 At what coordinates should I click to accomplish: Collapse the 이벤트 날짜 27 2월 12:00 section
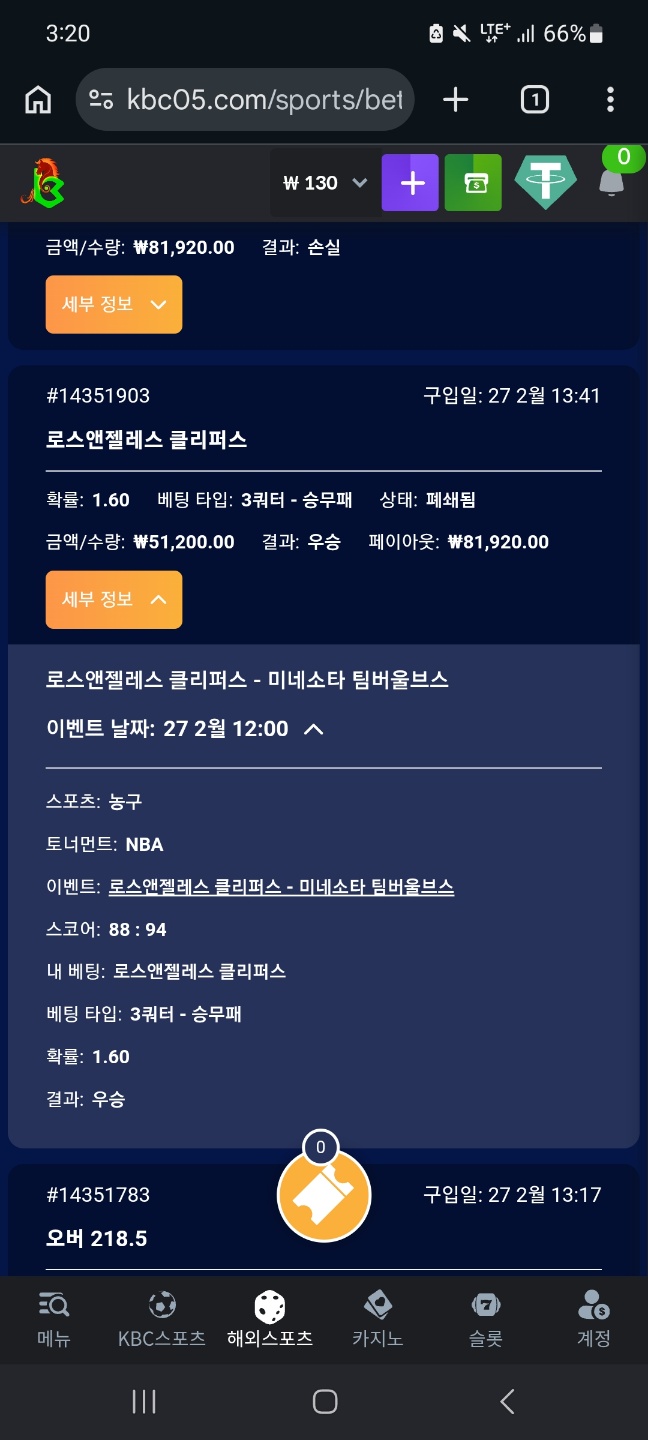click(313, 729)
